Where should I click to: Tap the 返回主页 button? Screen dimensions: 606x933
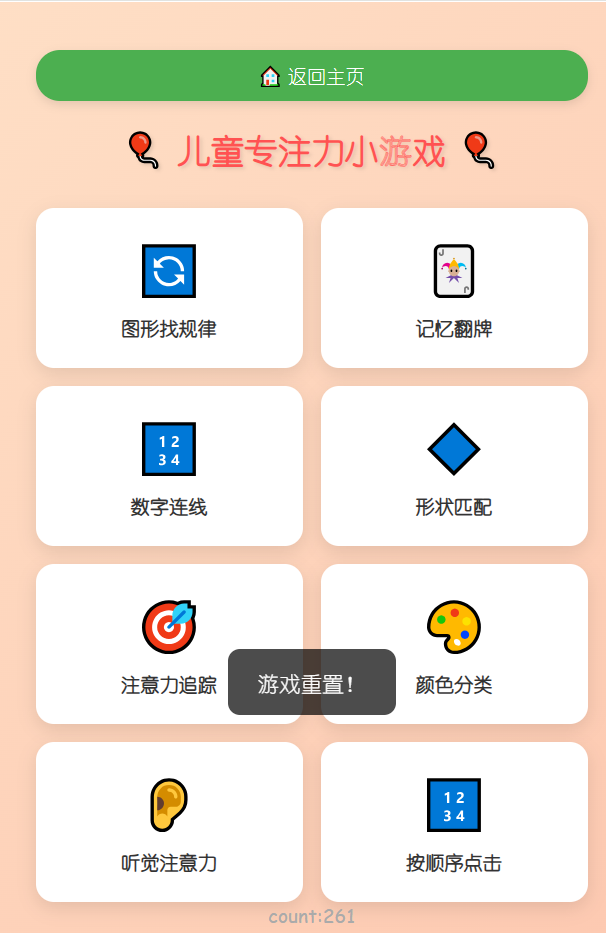coord(311,76)
